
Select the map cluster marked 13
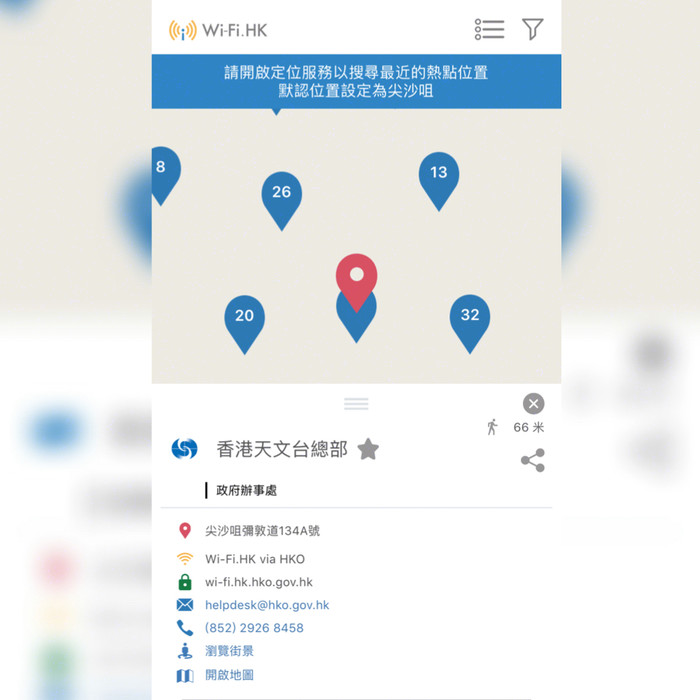438,175
